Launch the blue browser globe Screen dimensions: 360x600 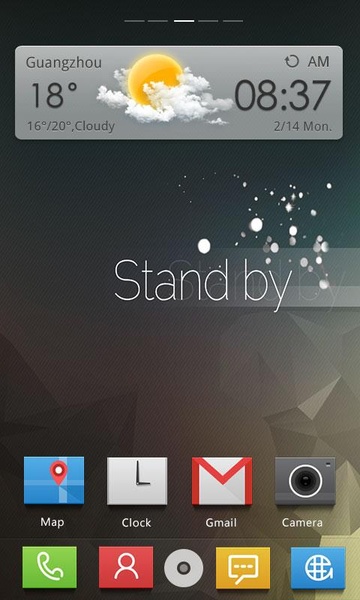(x=318, y=567)
